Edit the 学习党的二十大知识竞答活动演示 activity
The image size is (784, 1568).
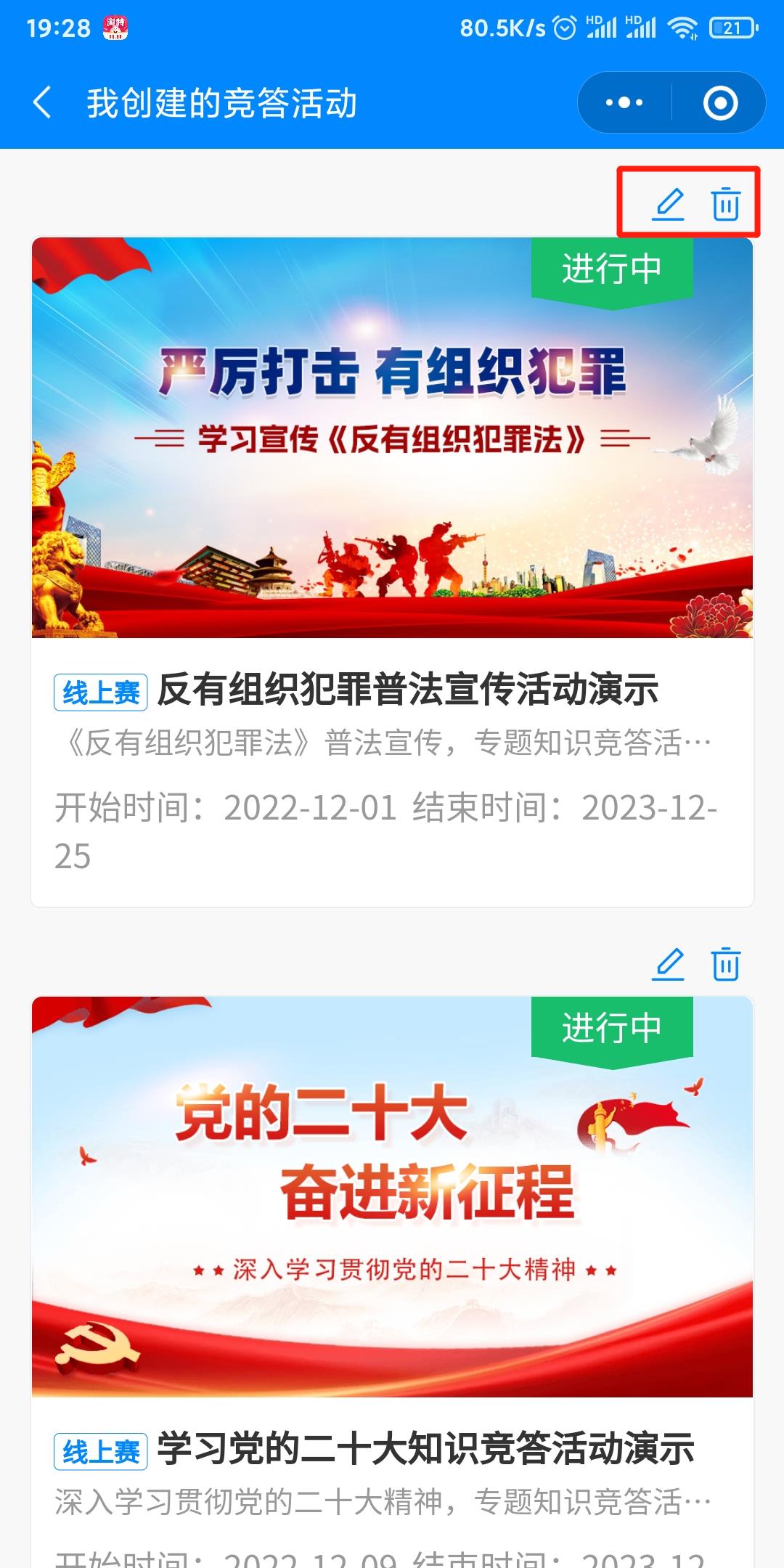click(x=668, y=965)
